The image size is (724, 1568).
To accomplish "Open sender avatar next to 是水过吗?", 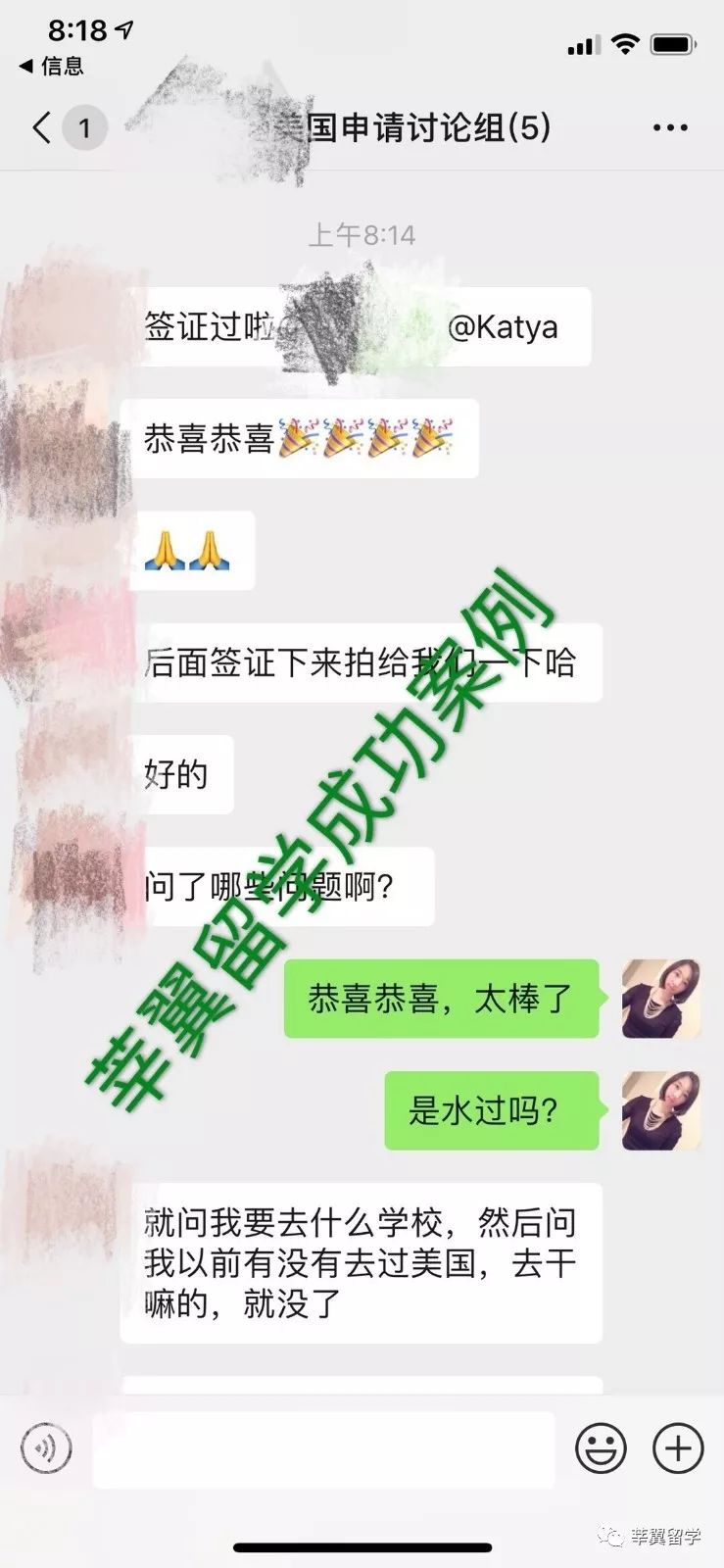I will pos(661,1110).
